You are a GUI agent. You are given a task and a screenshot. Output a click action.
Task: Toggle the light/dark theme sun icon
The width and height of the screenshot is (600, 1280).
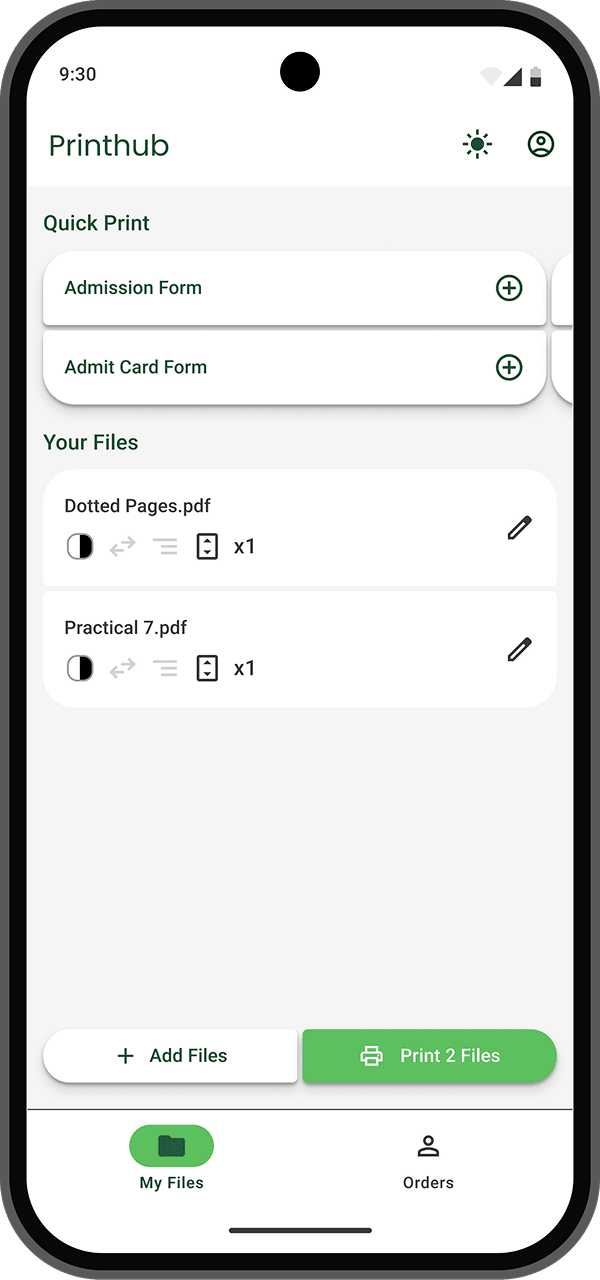478,145
